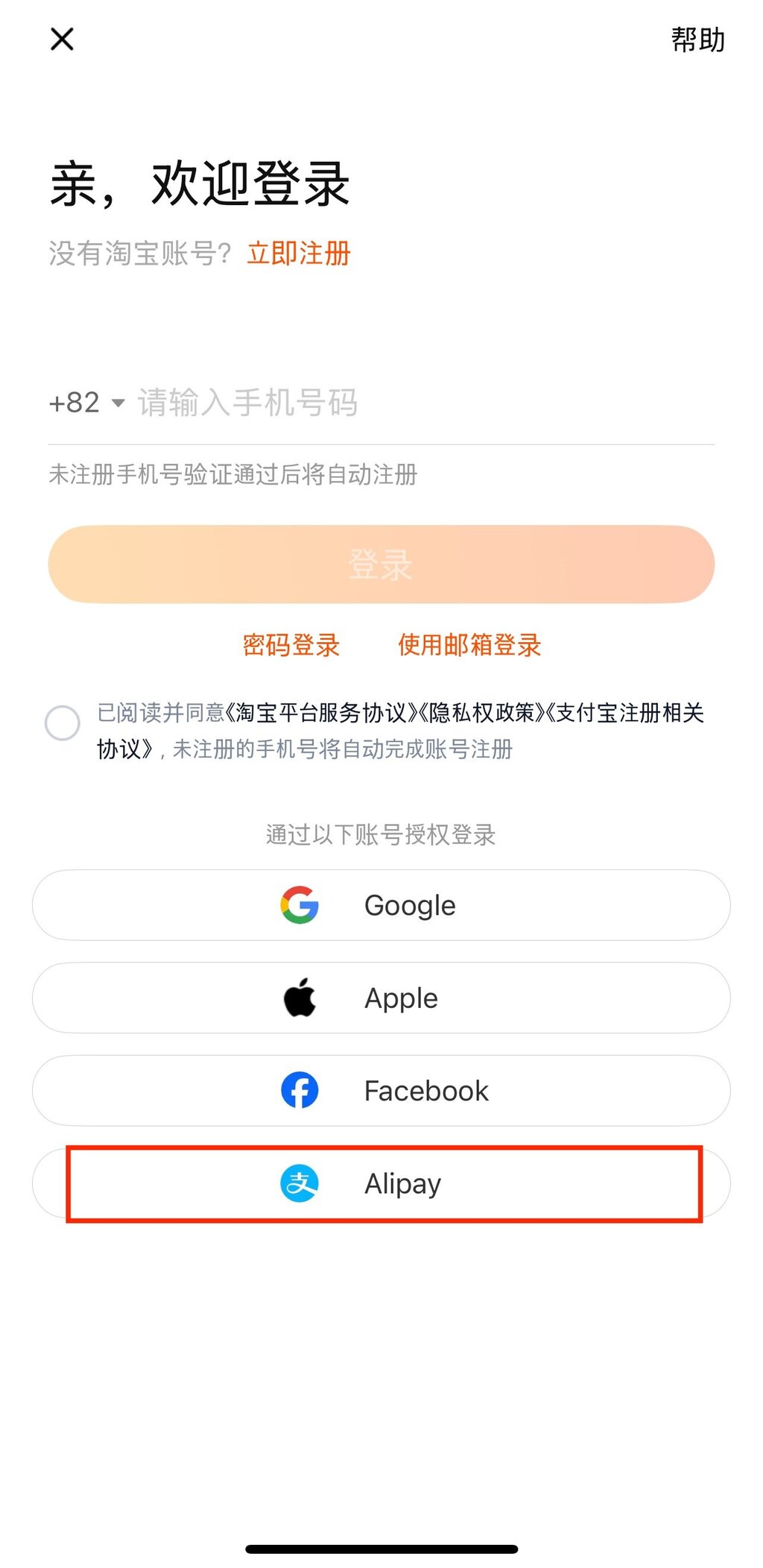The image size is (763, 1568).
Task: Switch to 密码登录 password login
Action: click(x=291, y=645)
